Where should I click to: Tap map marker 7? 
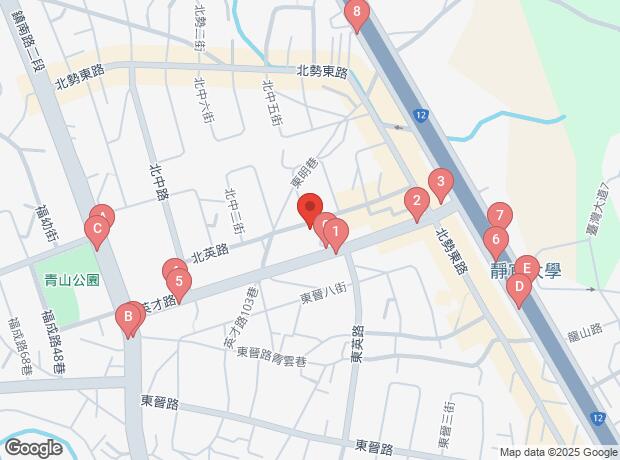tap(500, 214)
